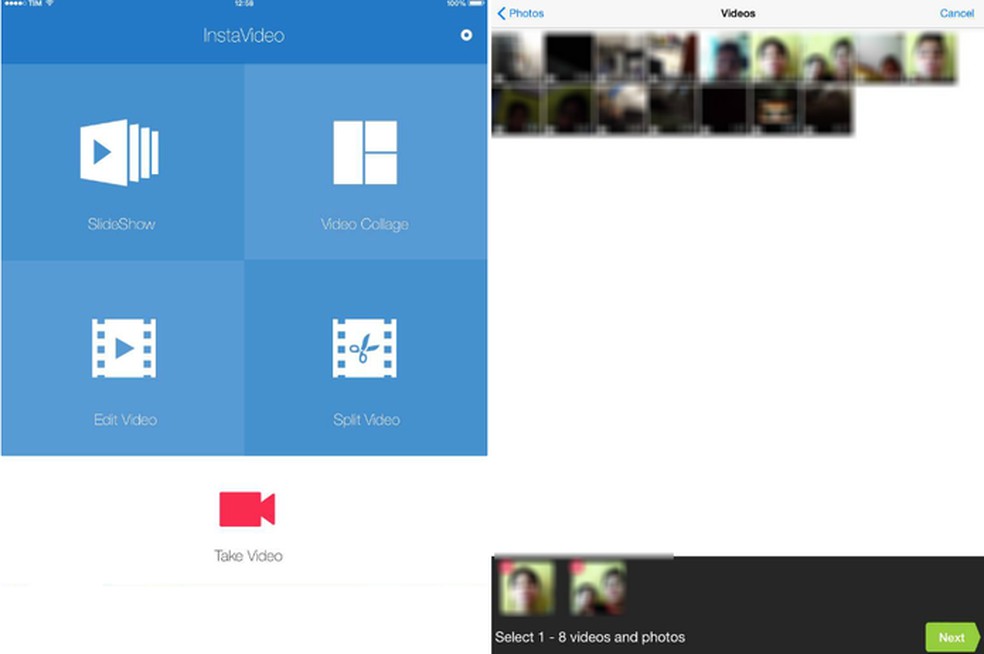Open Split Video
The height and width of the screenshot is (654, 984).
click(x=365, y=358)
